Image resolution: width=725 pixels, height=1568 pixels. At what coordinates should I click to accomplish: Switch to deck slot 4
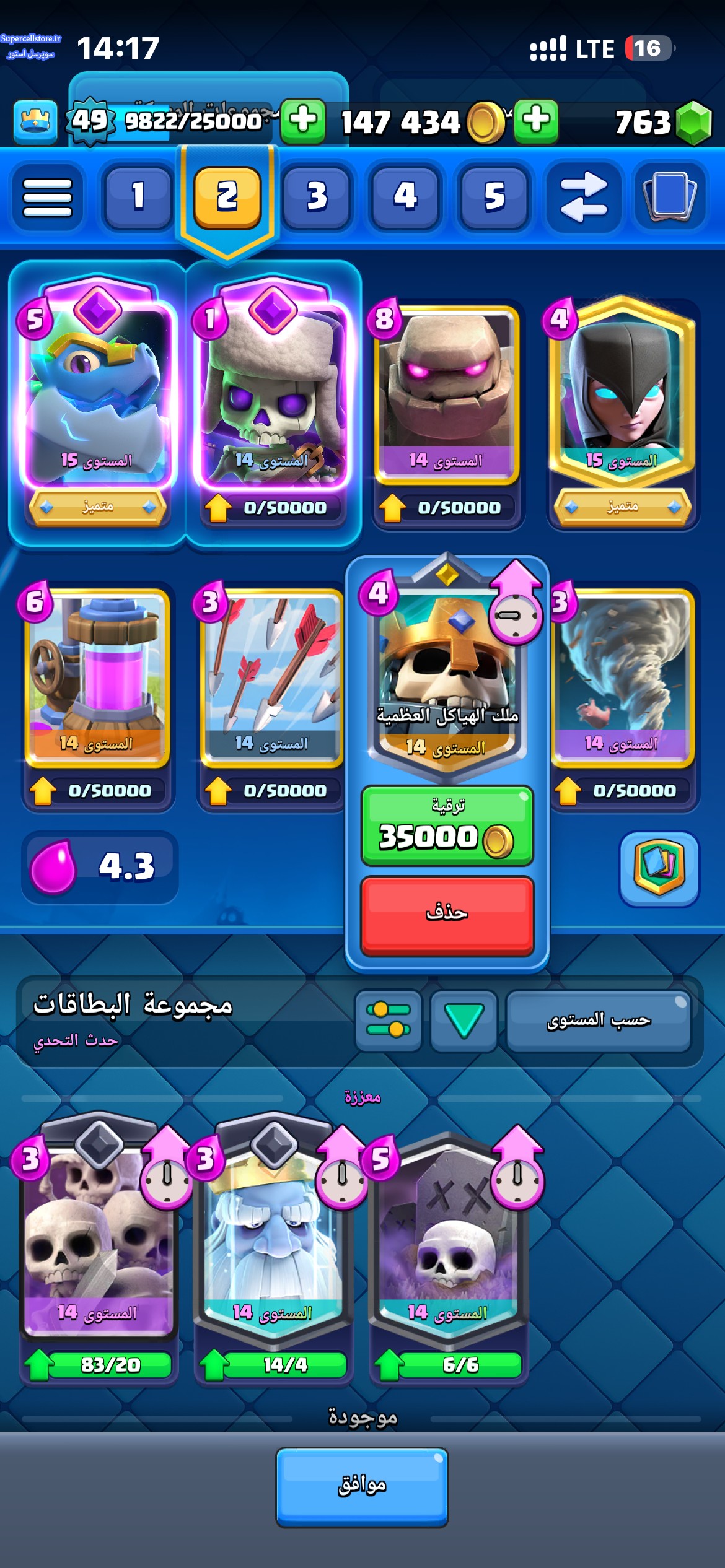coord(405,197)
